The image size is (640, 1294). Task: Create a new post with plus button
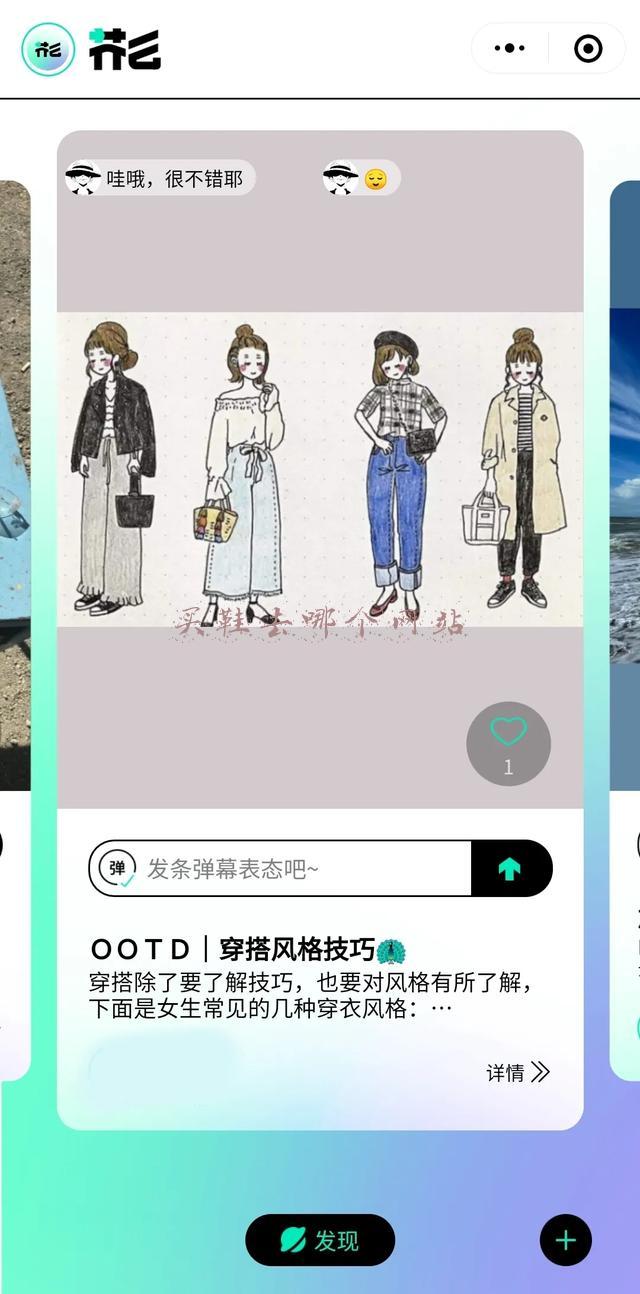pyautogui.click(x=566, y=1240)
